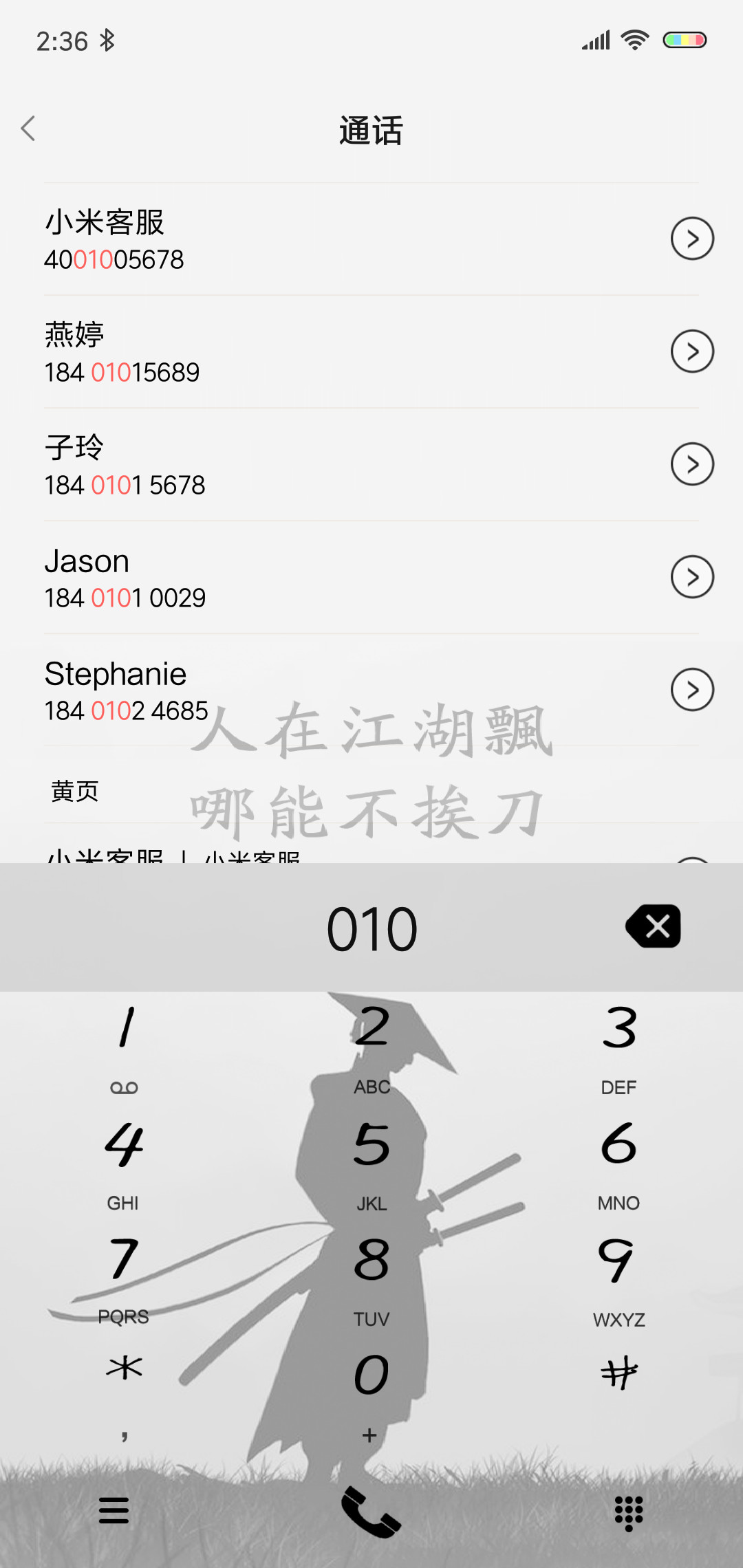The width and height of the screenshot is (743, 1568).
Task: Place the call with the phone icon
Action: pos(371,1512)
